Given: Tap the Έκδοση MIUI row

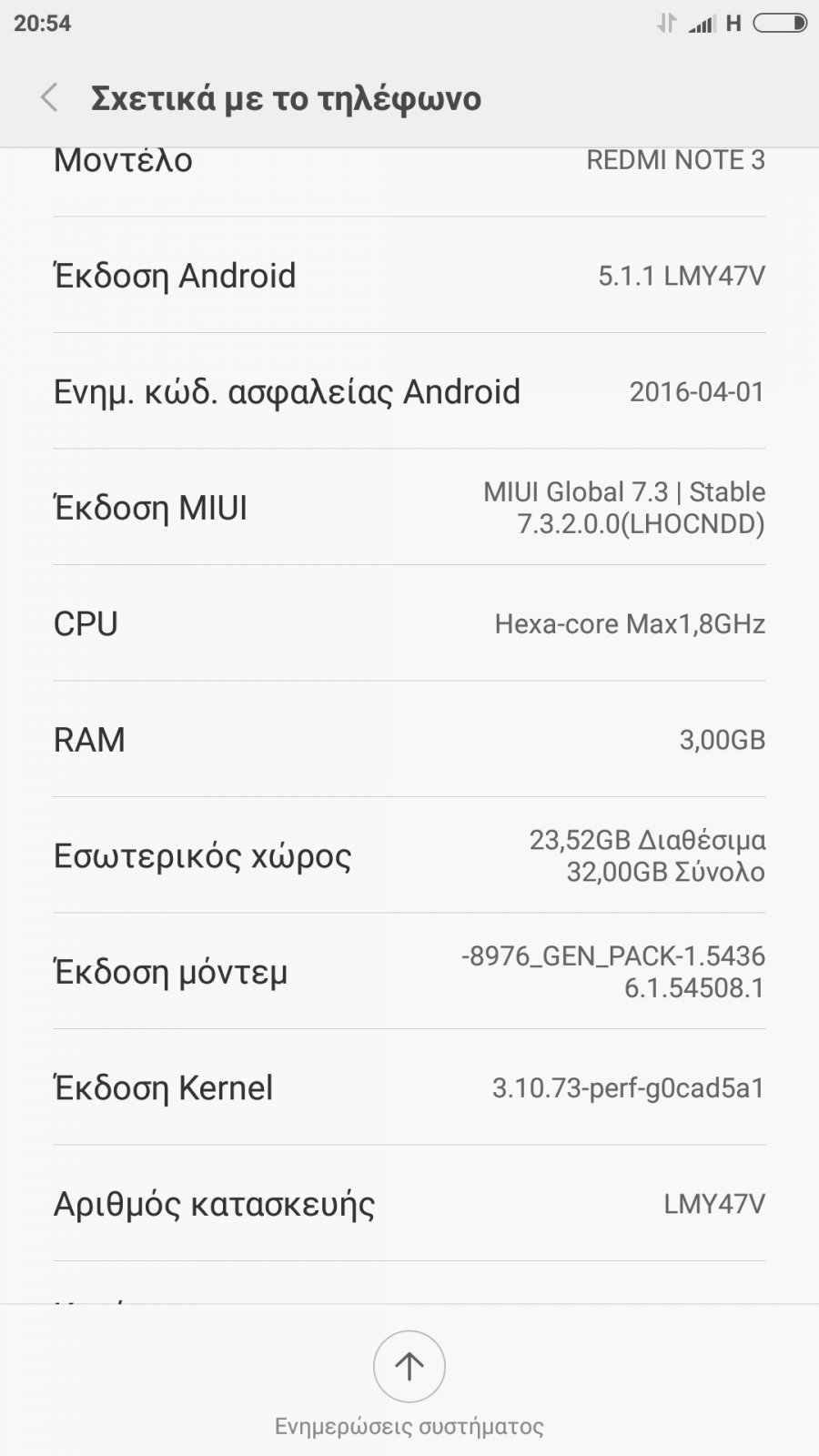Looking at the screenshot, I should [409, 507].
